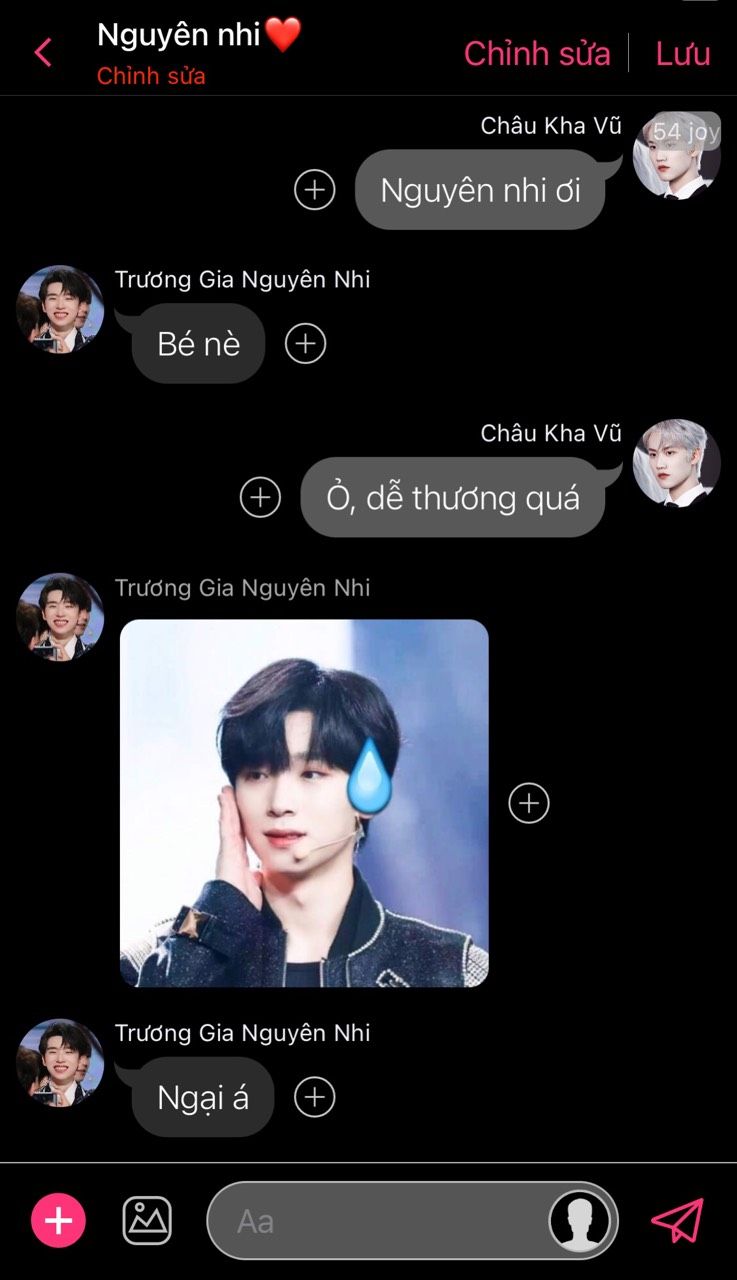Tap the plus beside 'Nguyên nhi ơi'
This screenshot has height=1280, width=737.
click(315, 189)
